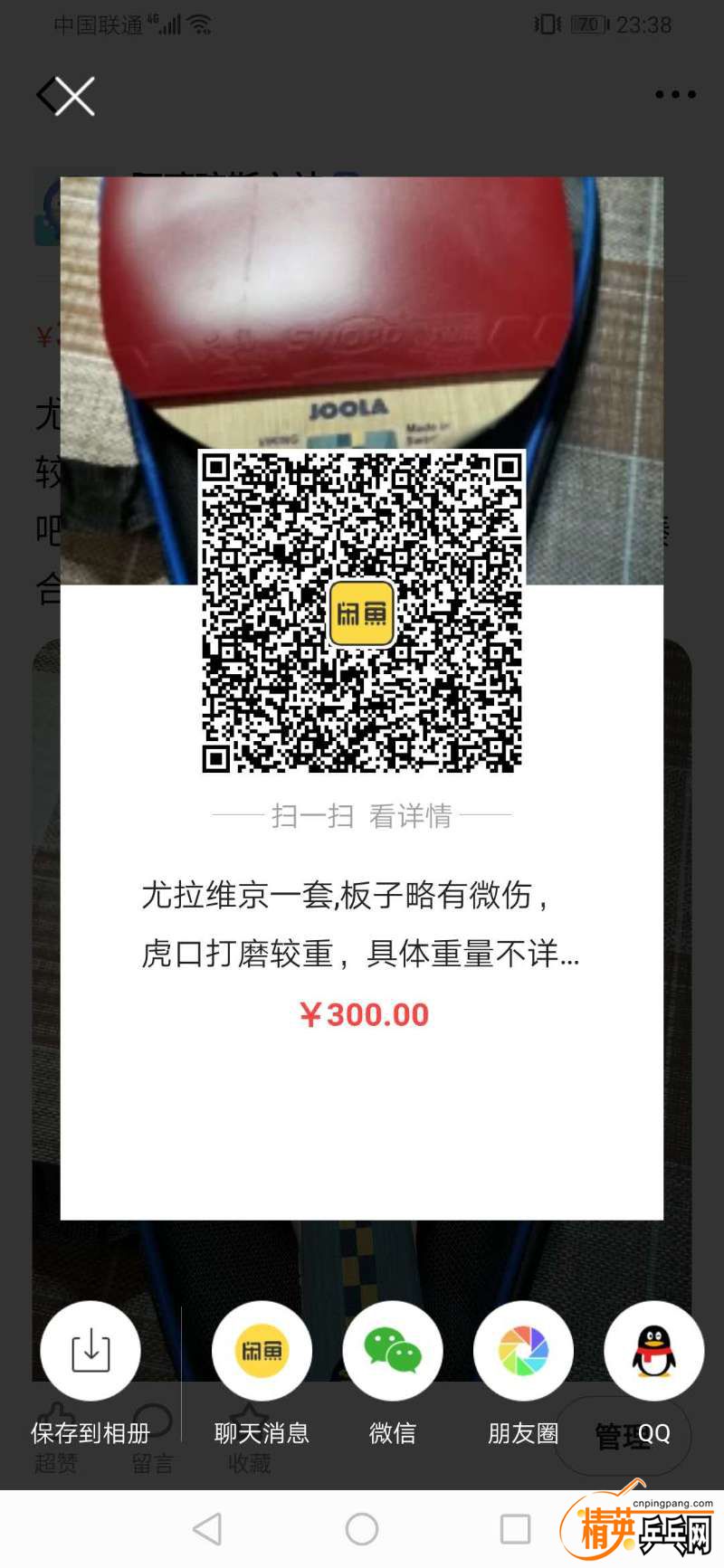Tap the system back button
This screenshot has width=724, height=1568.
pos(208,1529)
